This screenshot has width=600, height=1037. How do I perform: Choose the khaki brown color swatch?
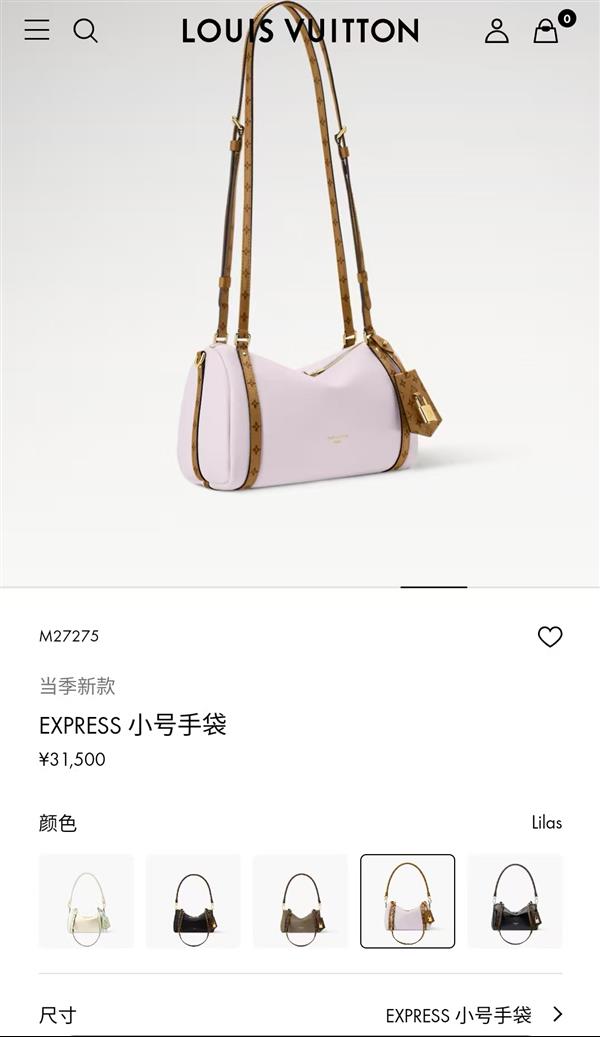pyautogui.click(x=300, y=901)
